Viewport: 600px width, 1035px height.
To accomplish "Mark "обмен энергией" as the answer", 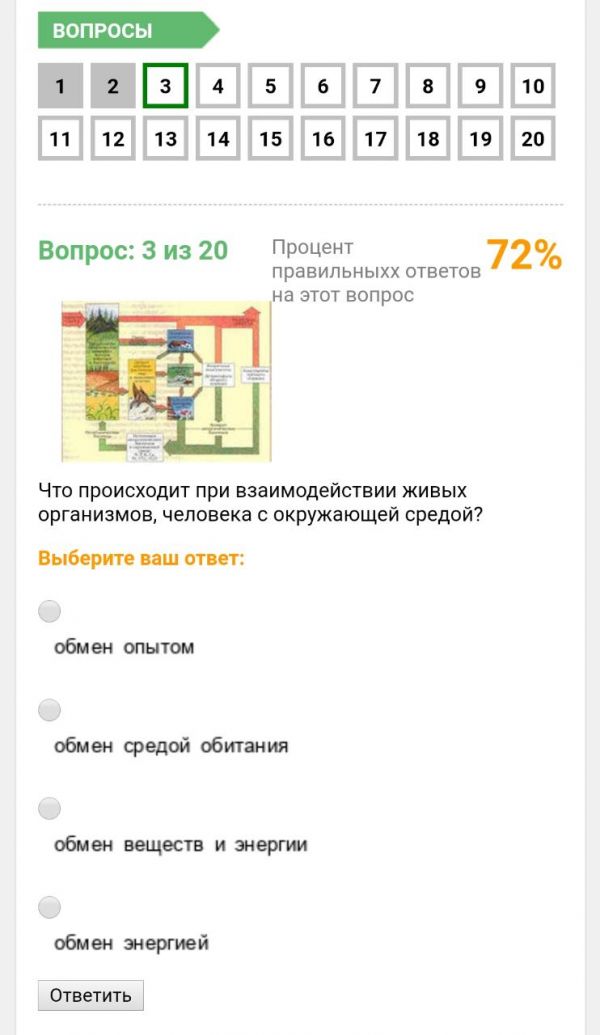I will click(x=49, y=907).
